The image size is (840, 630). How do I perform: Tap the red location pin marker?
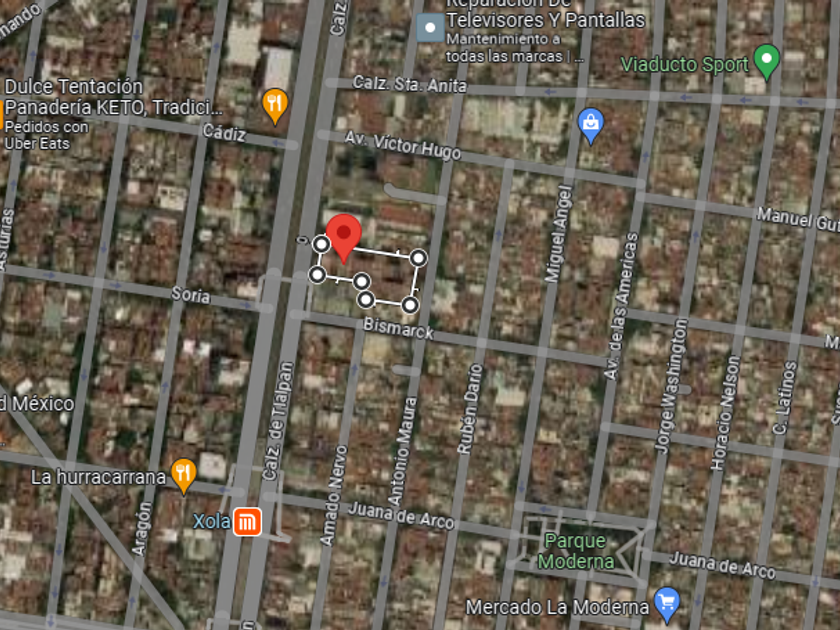(343, 238)
